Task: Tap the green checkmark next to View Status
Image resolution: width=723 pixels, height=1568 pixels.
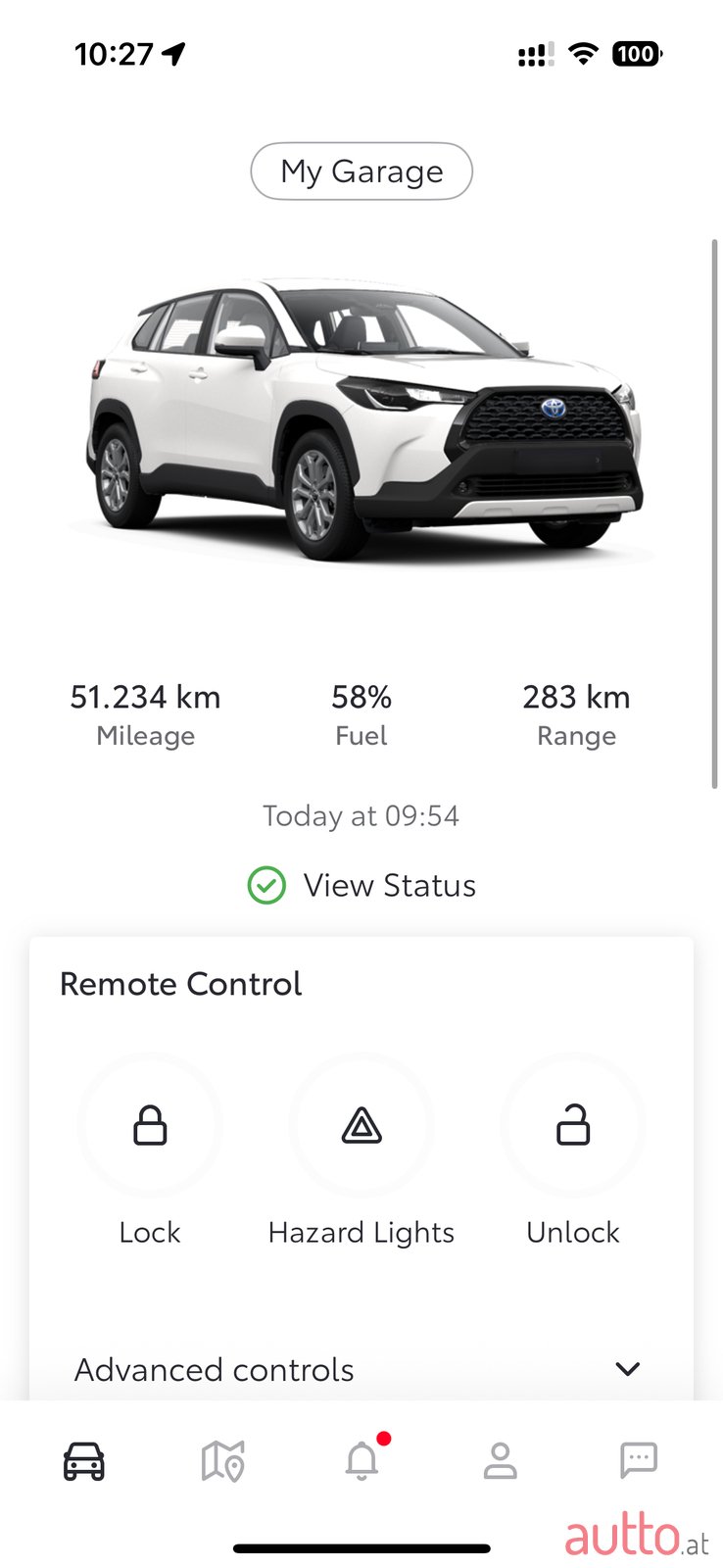Action: (x=265, y=885)
